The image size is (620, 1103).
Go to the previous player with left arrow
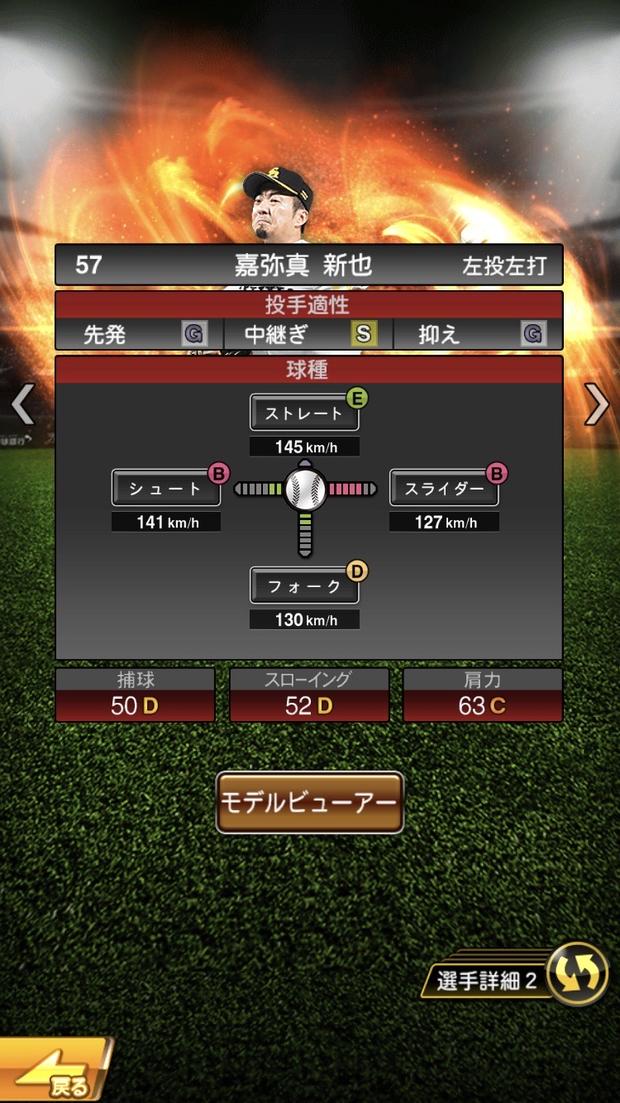[x=22, y=404]
